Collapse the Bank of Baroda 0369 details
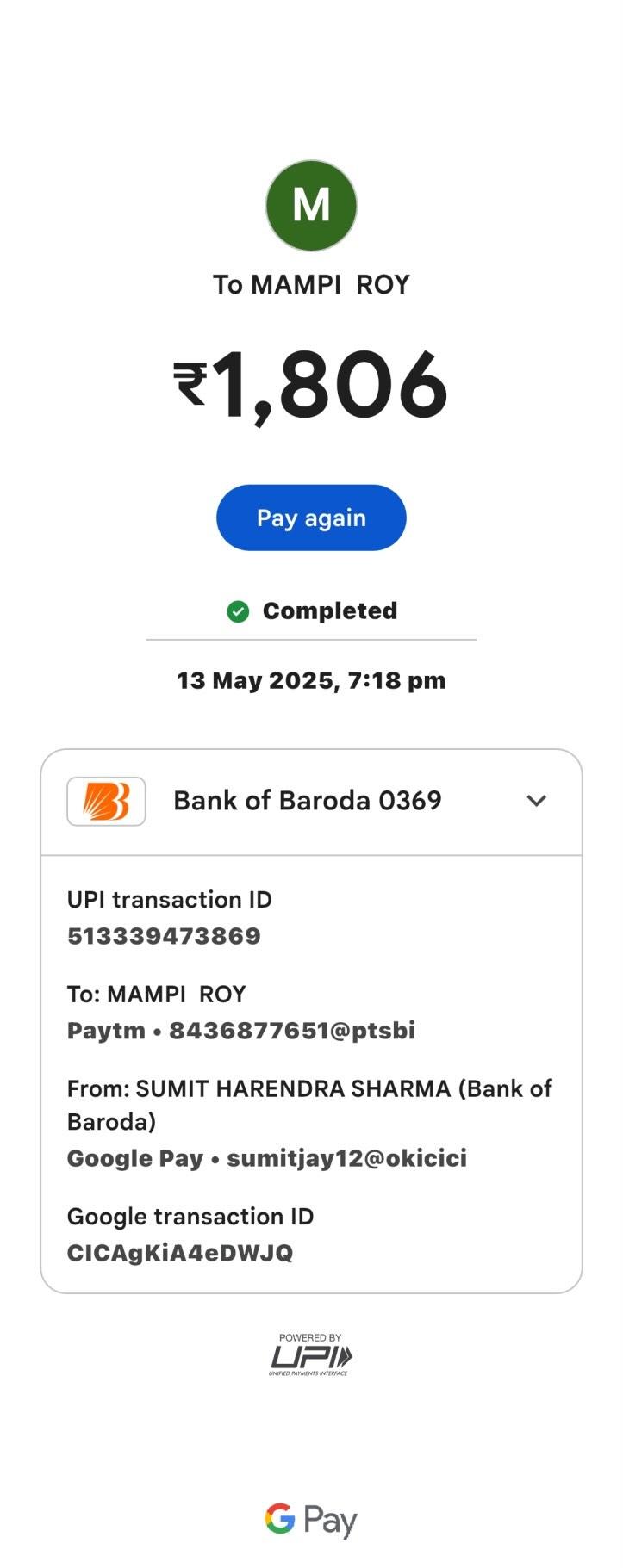 tap(536, 801)
